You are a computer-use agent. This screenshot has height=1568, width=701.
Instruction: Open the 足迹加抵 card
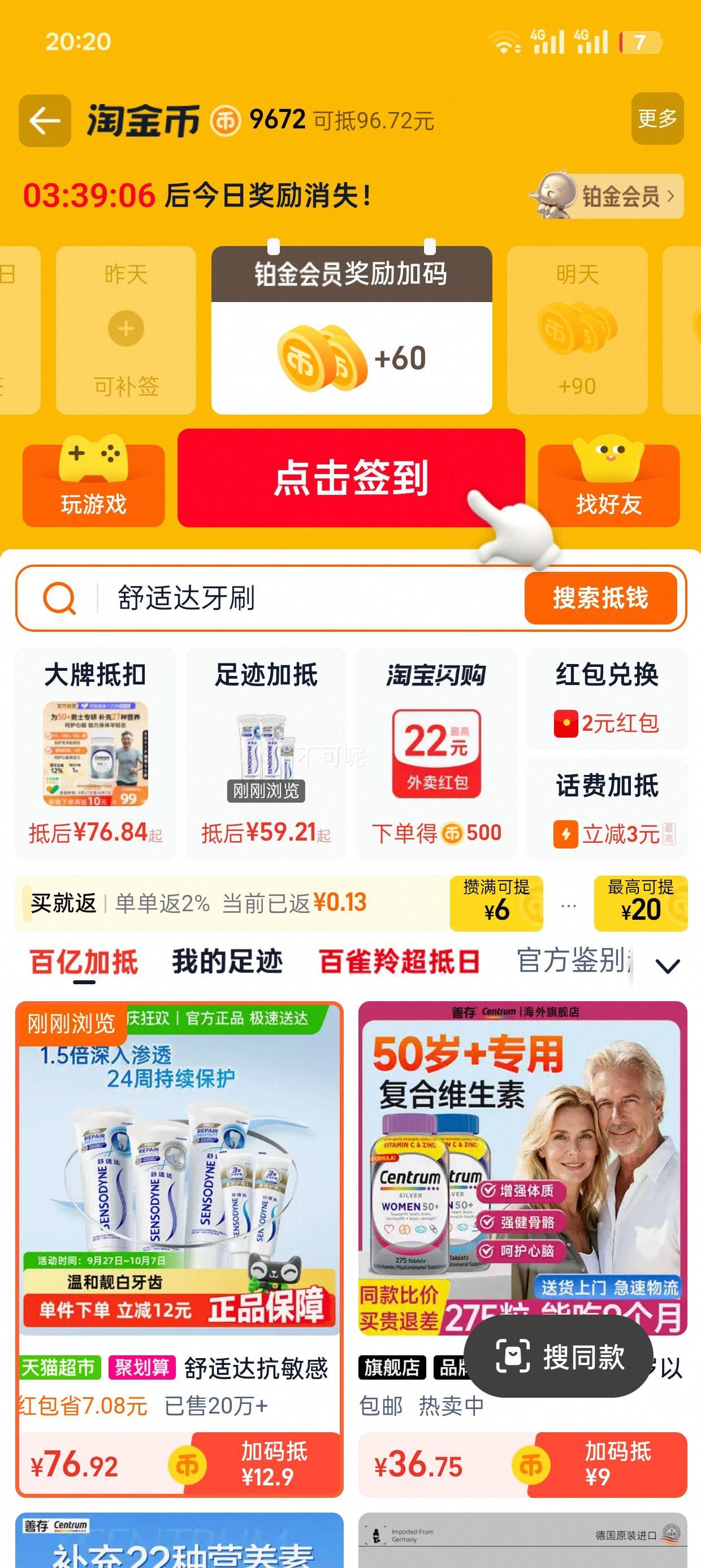pos(266,752)
